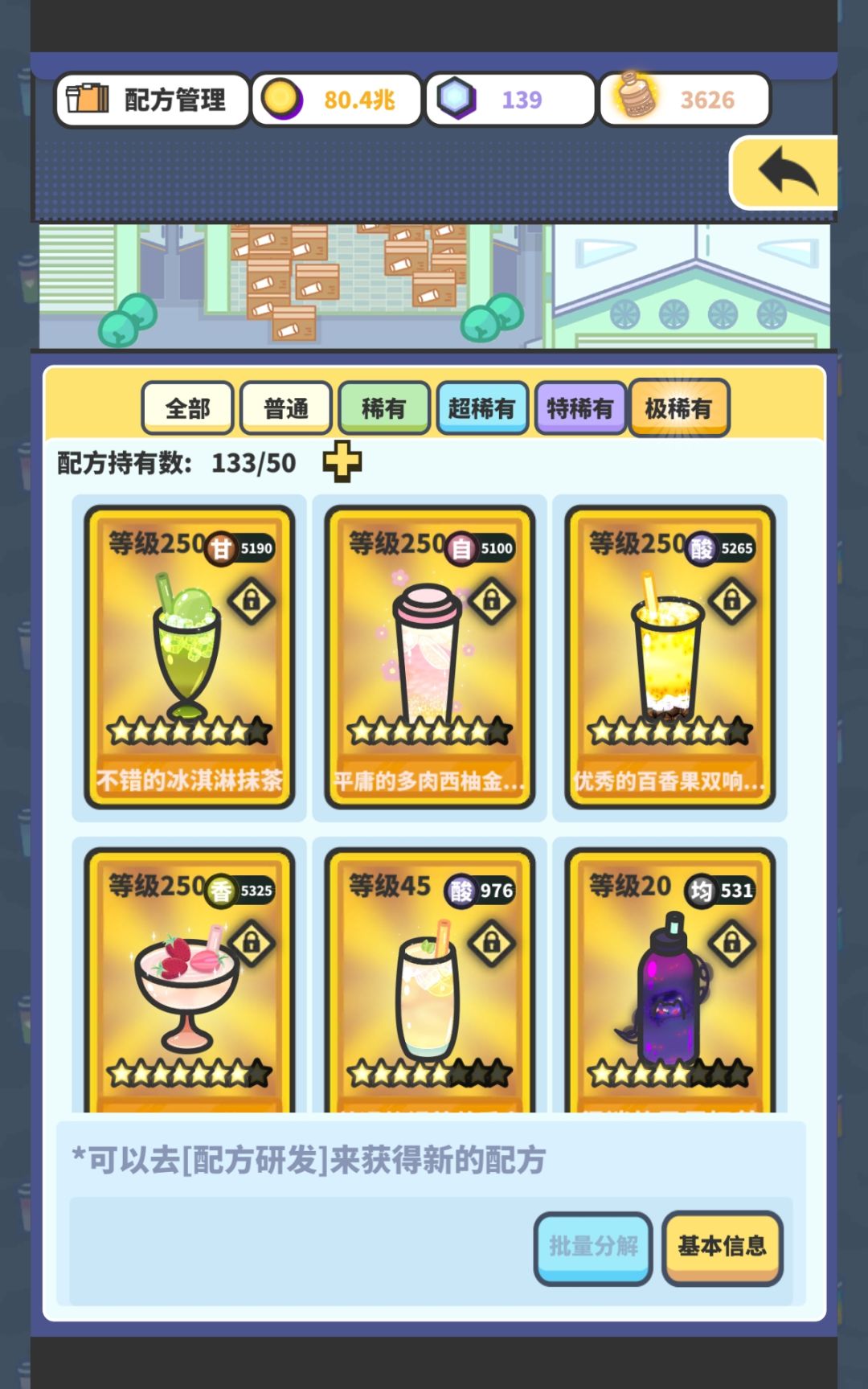Image resolution: width=868 pixels, height=1389 pixels.
Task: Click the gold coin currency icon
Action: tap(282, 98)
